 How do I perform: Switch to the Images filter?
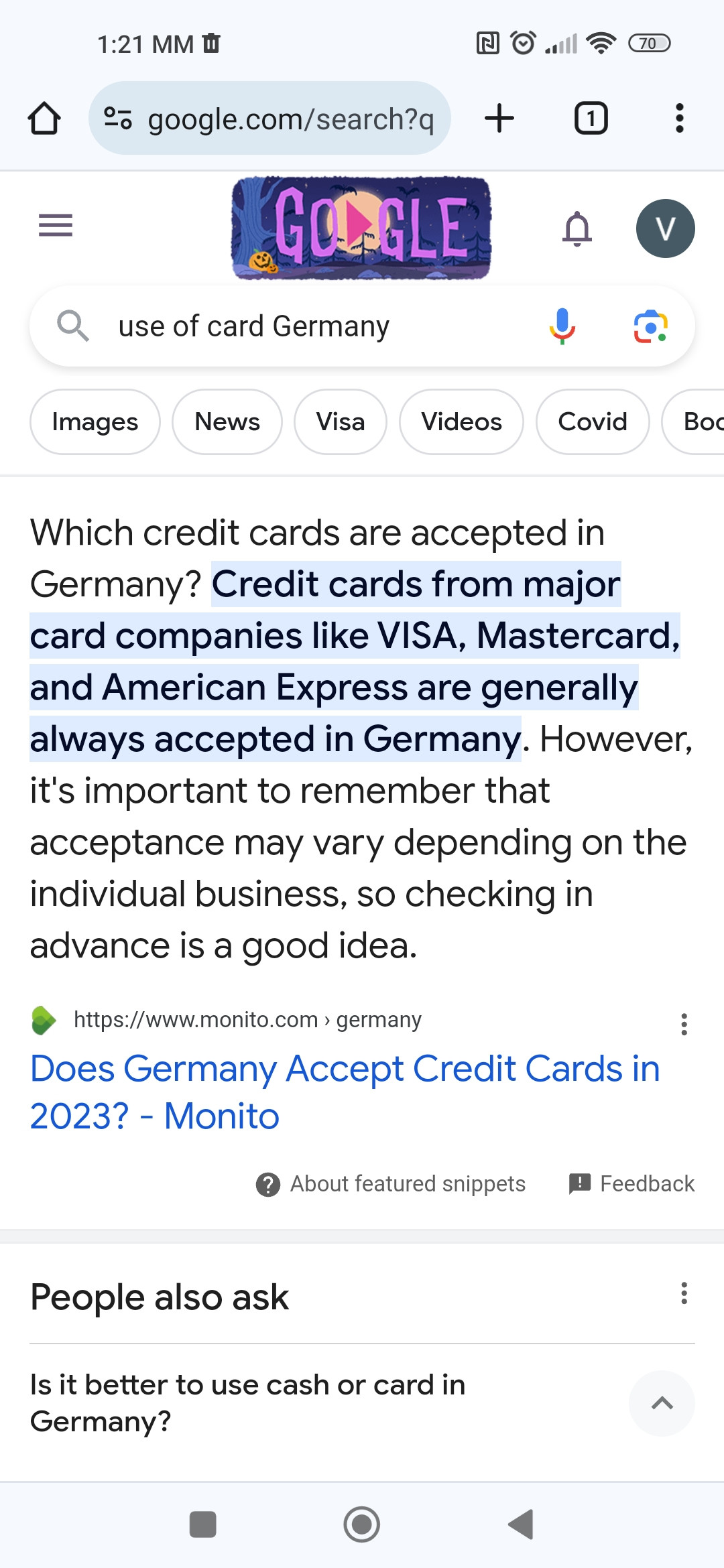95,422
